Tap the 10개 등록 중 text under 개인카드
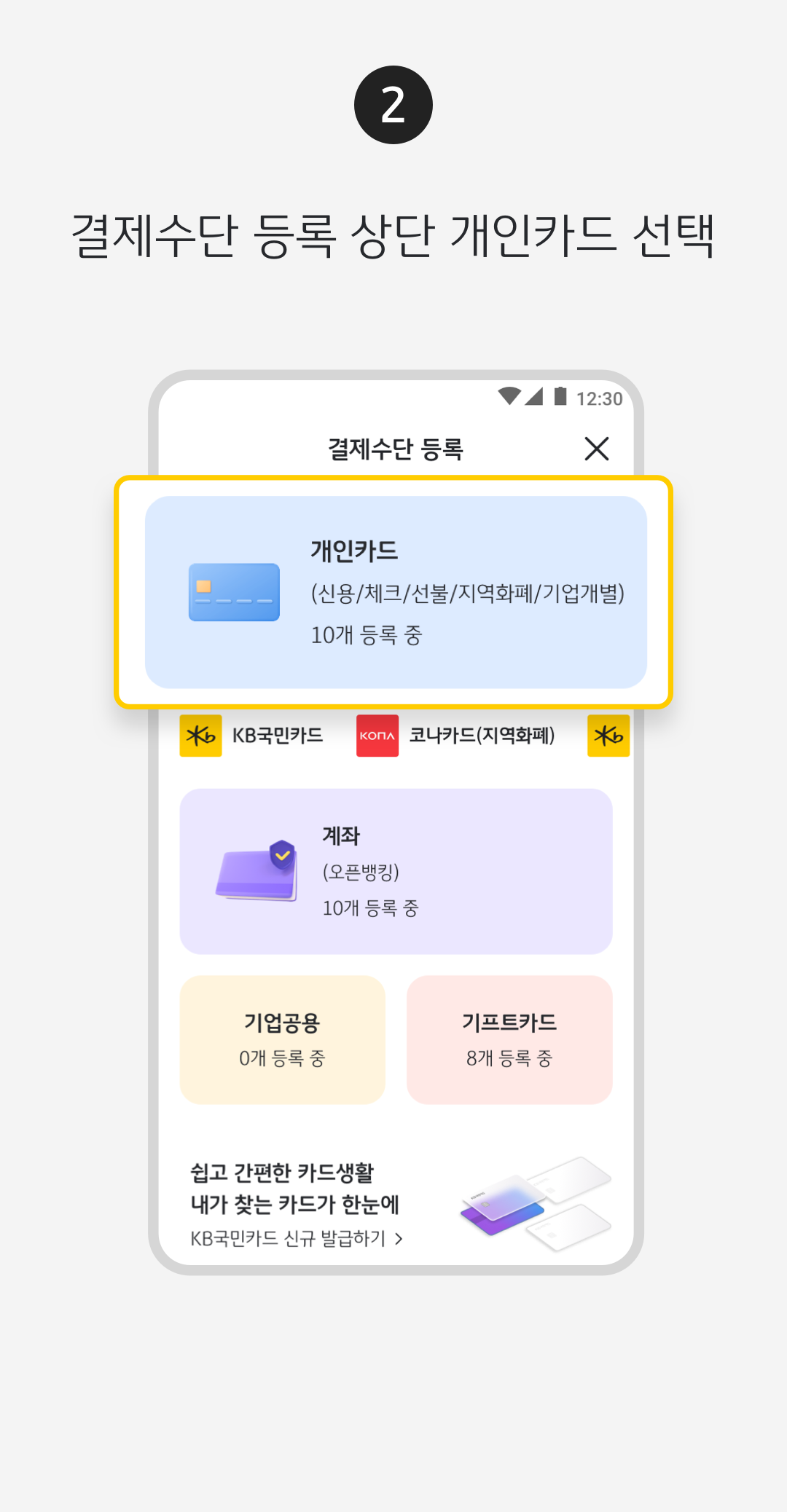This screenshot has height=1512, width=787. pos(366,635)
